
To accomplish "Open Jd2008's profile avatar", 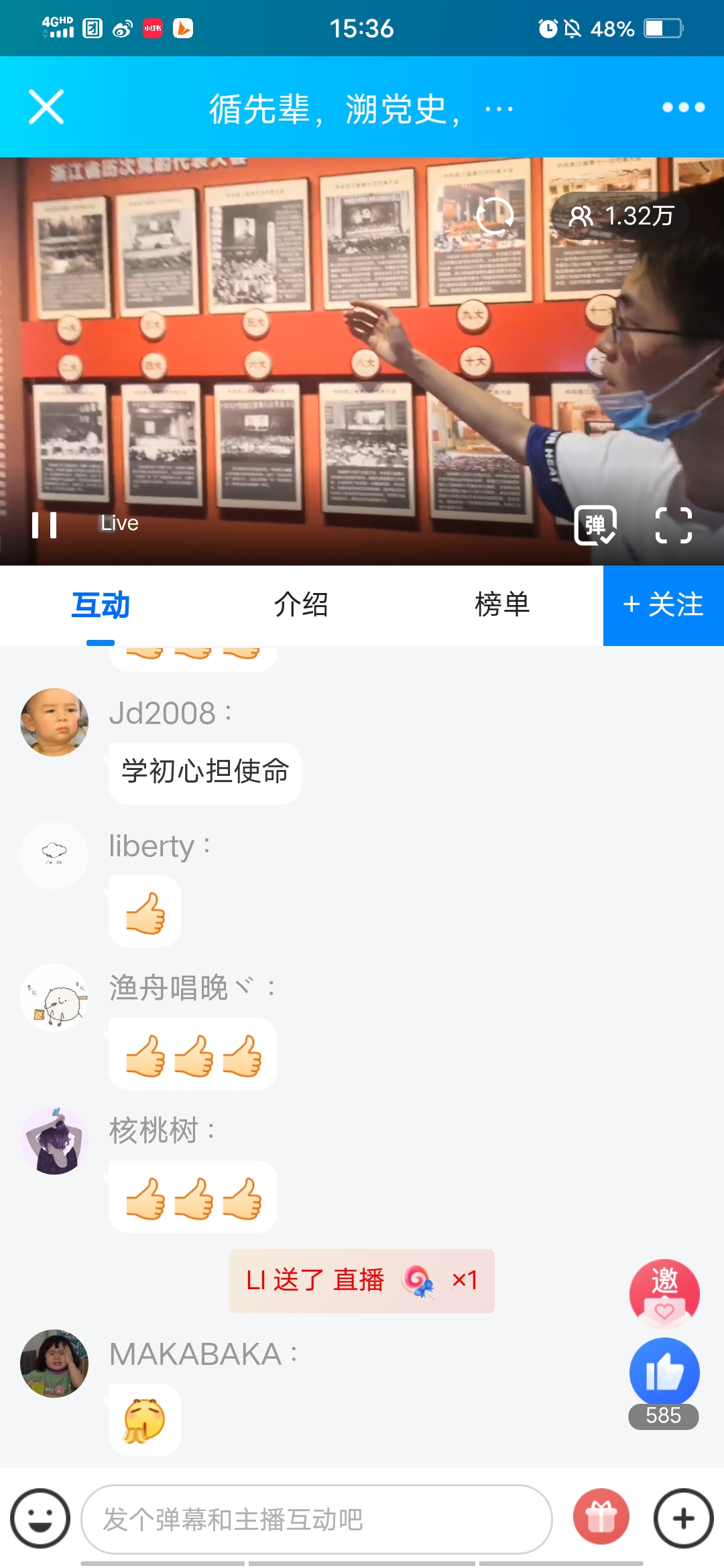I will point(54,722).
